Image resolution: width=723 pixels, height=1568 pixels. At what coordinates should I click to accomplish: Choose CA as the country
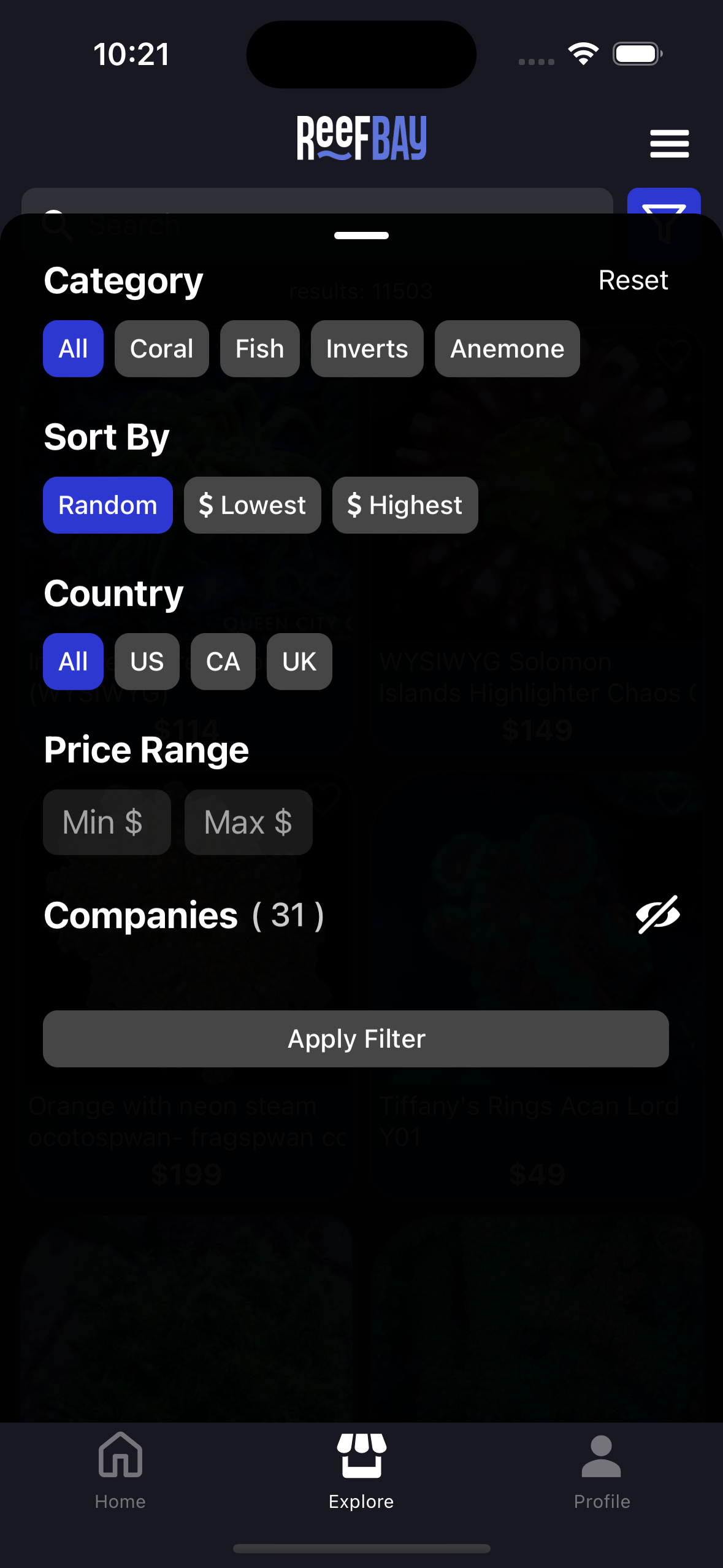tap(223, 661)
